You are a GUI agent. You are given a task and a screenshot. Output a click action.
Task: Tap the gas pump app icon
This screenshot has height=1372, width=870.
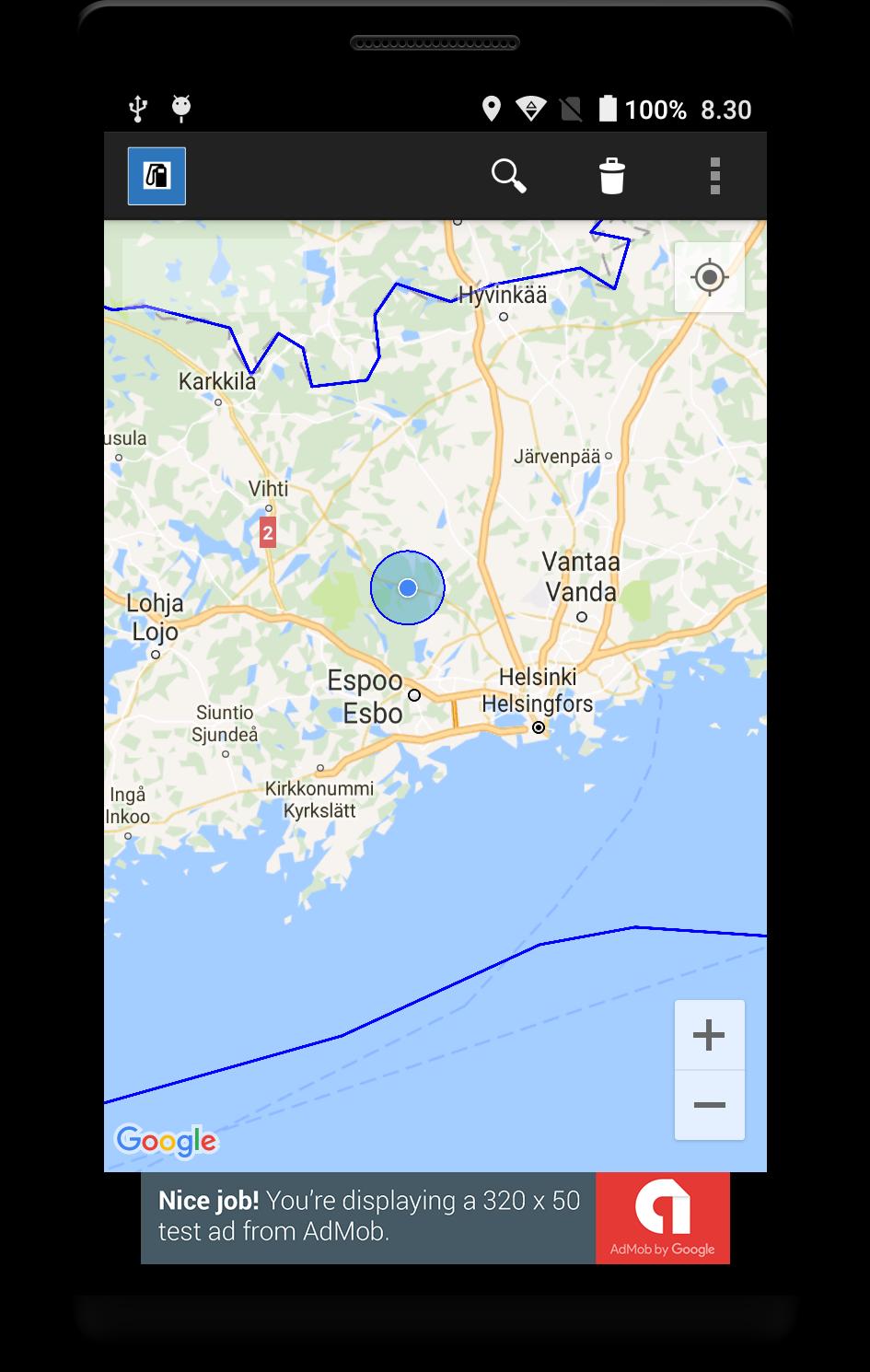(x=157, y=176)
